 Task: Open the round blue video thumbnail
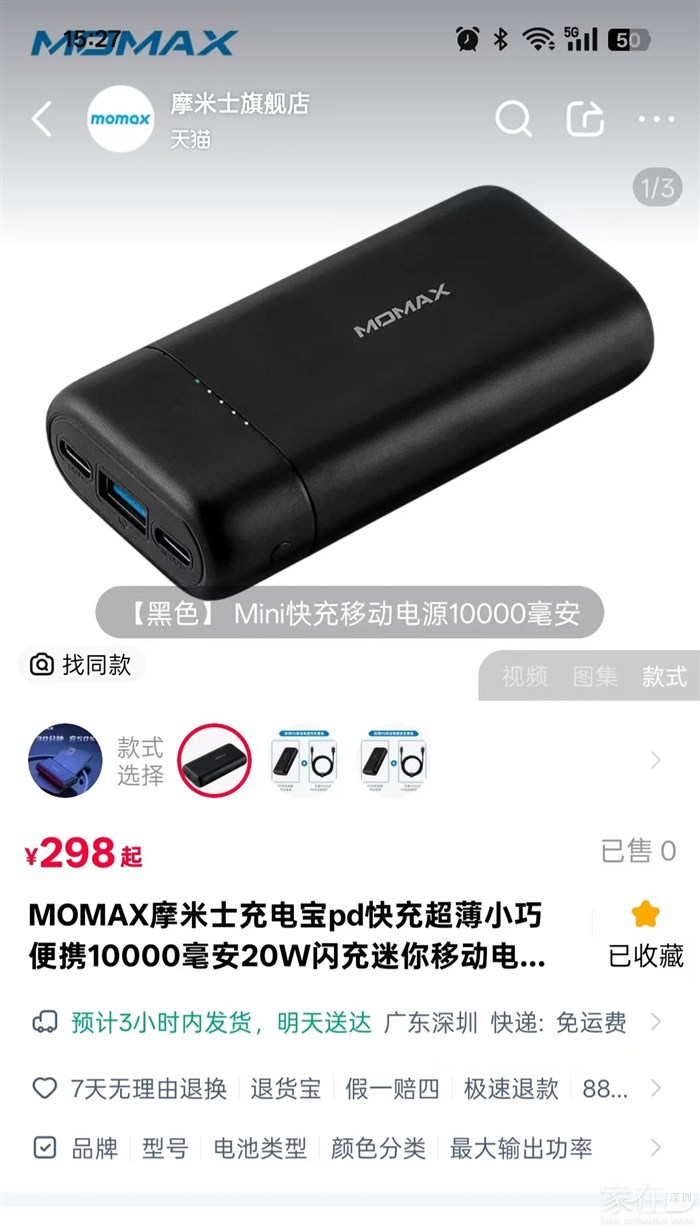tap(65, 760)
